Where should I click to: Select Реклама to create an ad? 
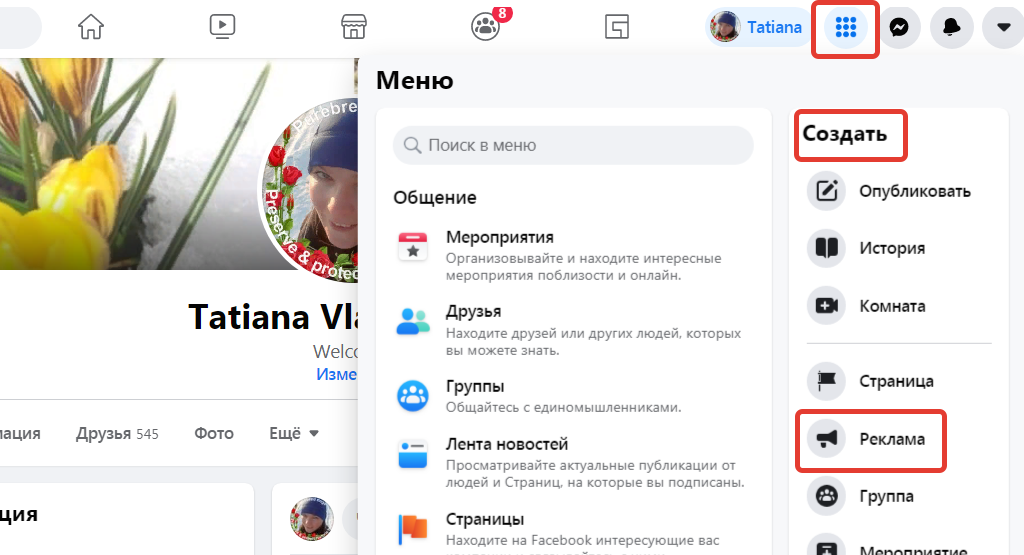[x=891, y=439]
